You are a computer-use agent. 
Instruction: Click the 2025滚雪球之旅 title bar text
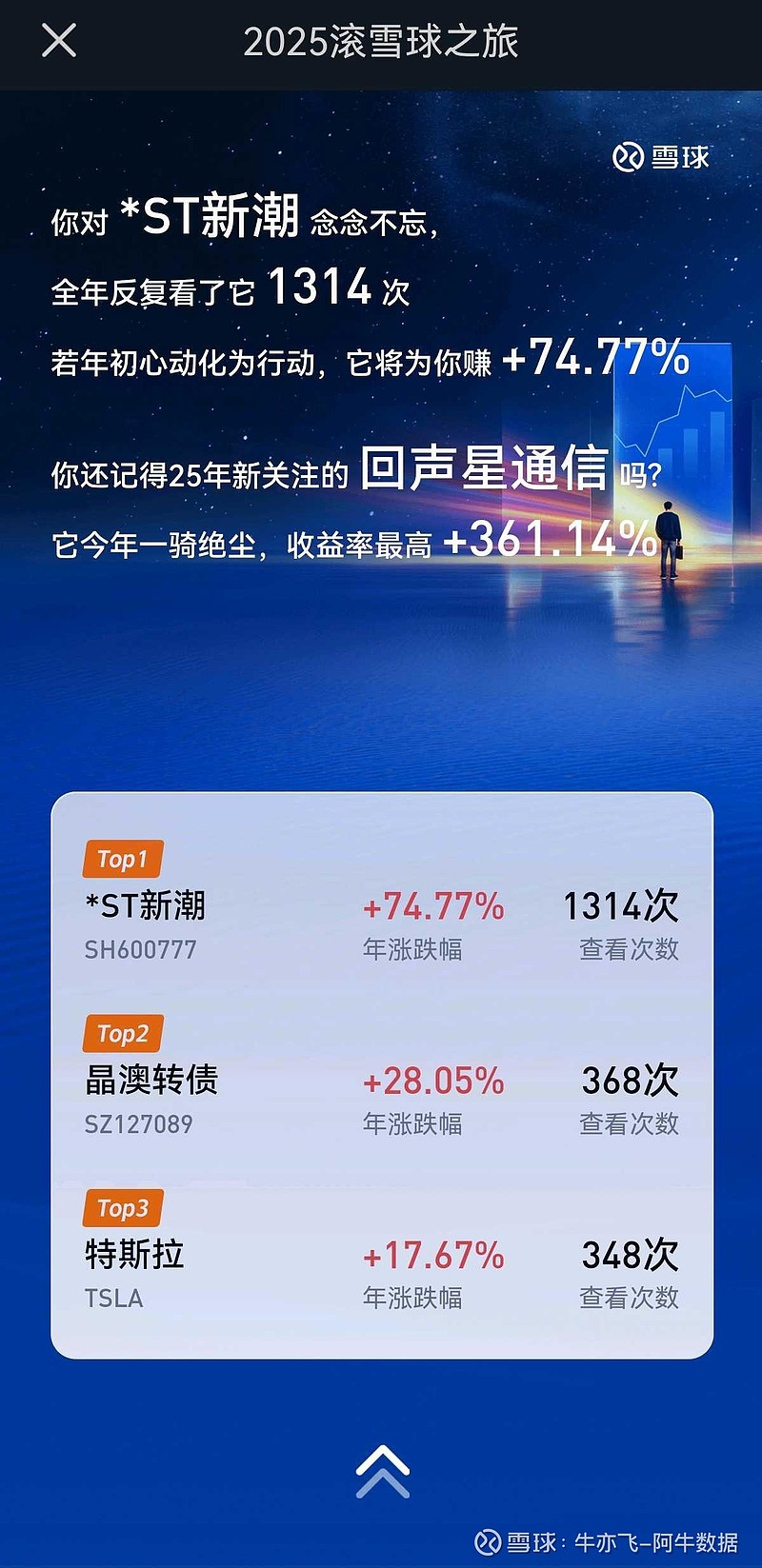point(381,42)
